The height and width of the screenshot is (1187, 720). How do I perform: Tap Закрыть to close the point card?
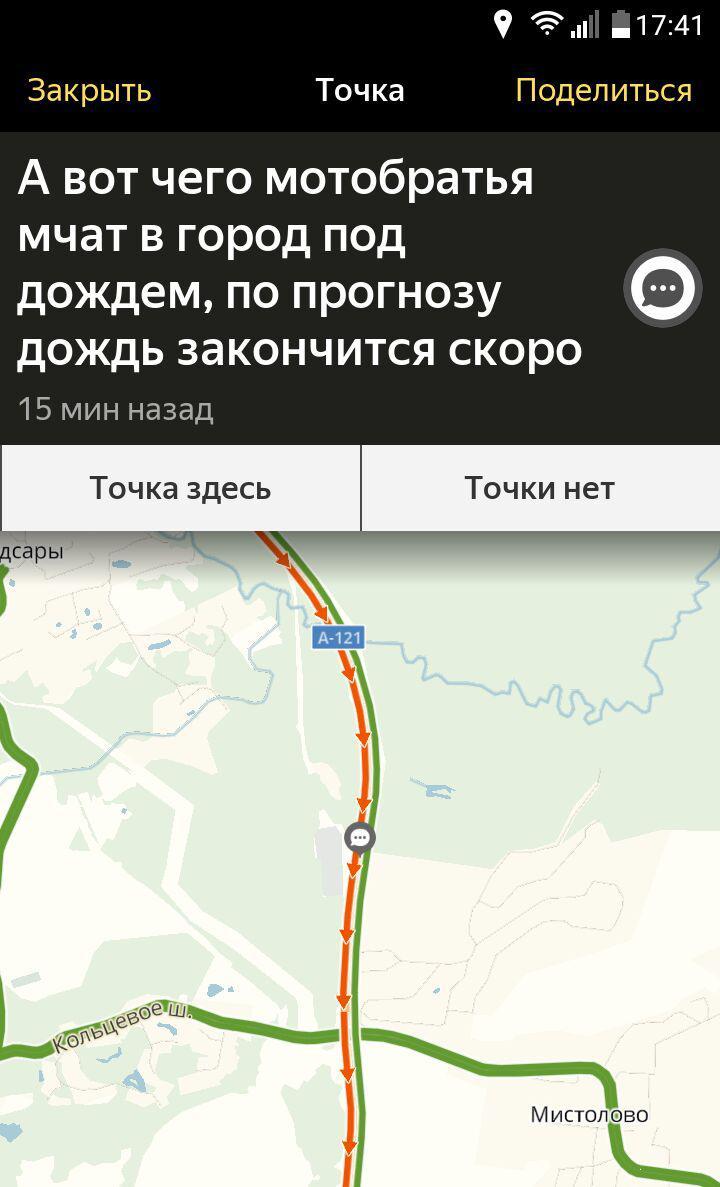[89, 90]
